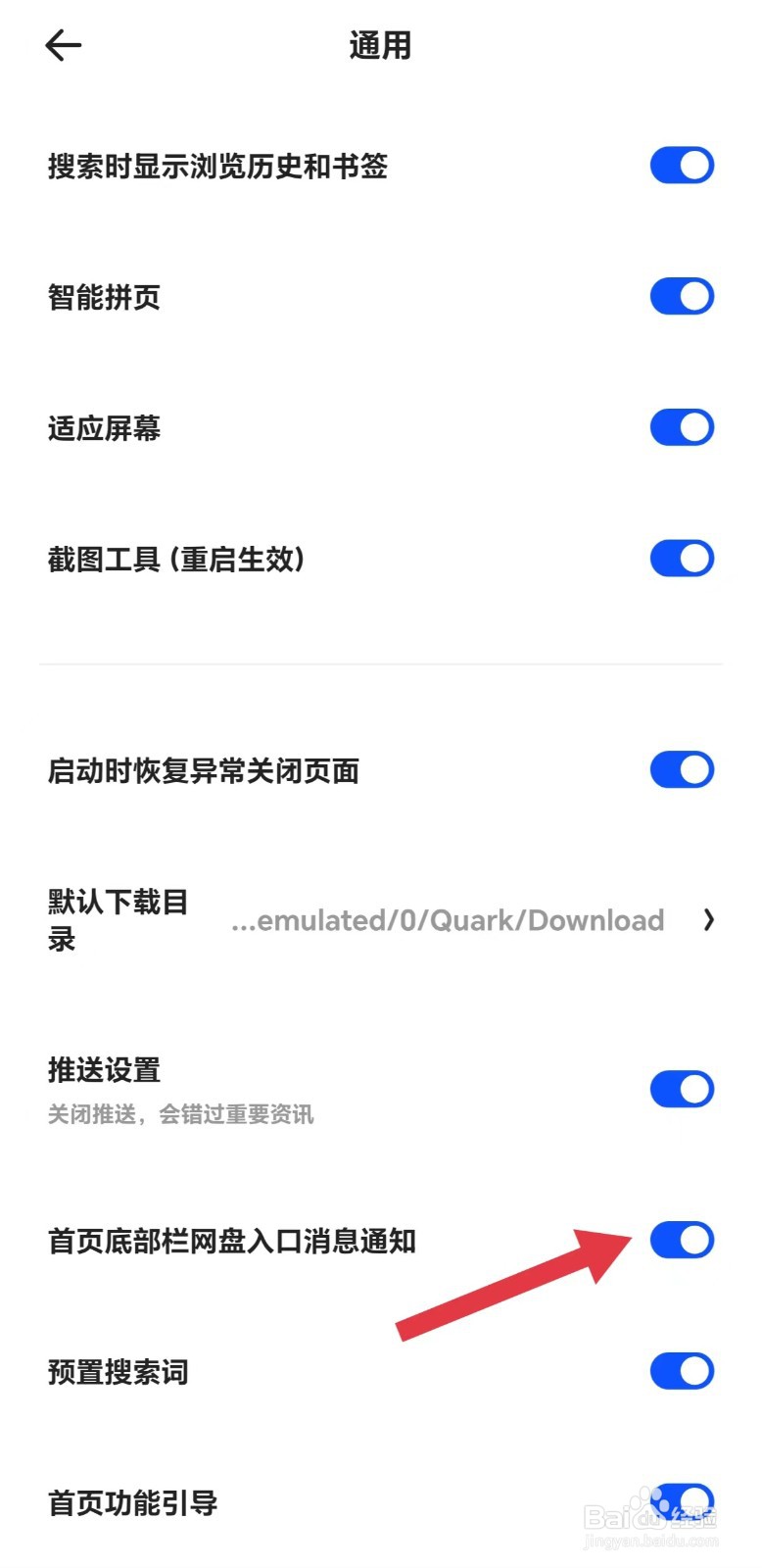Viewport: 762px width, 1568px height.
Task: Turn off the 预置搜索词 toggle
Action: [x=682, y=1371]
